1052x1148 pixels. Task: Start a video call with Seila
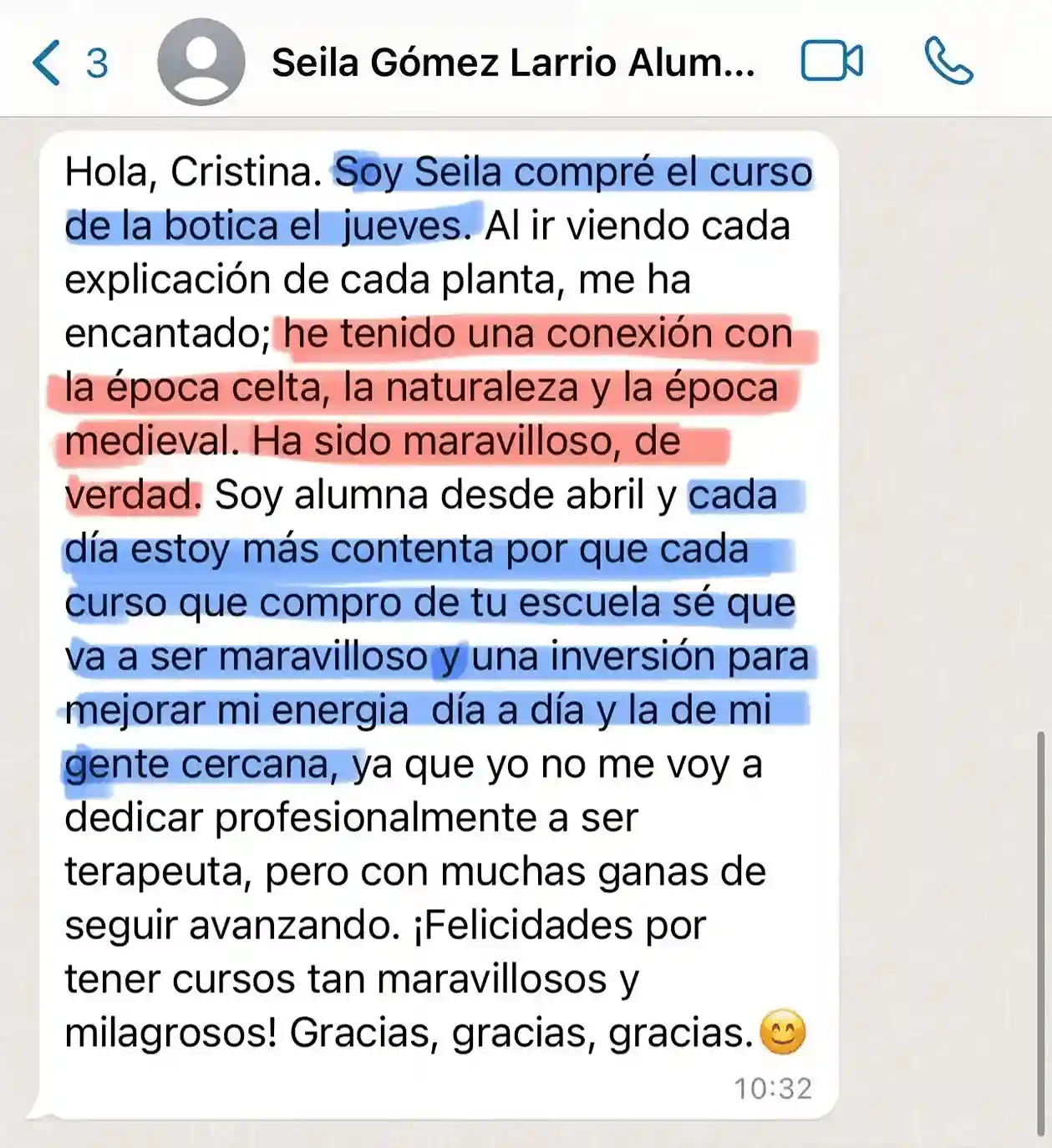pos(831,61)
